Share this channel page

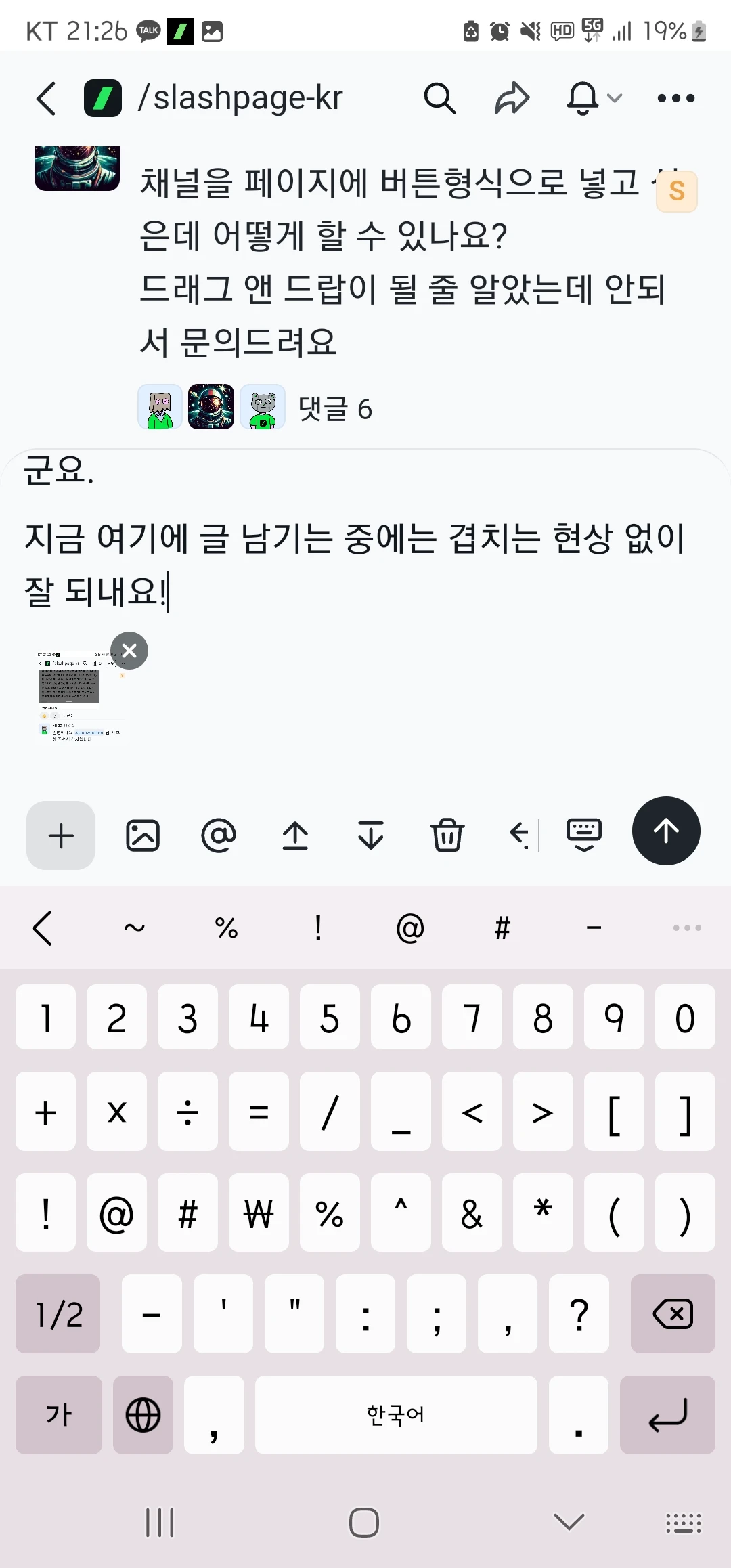[512, 99]
